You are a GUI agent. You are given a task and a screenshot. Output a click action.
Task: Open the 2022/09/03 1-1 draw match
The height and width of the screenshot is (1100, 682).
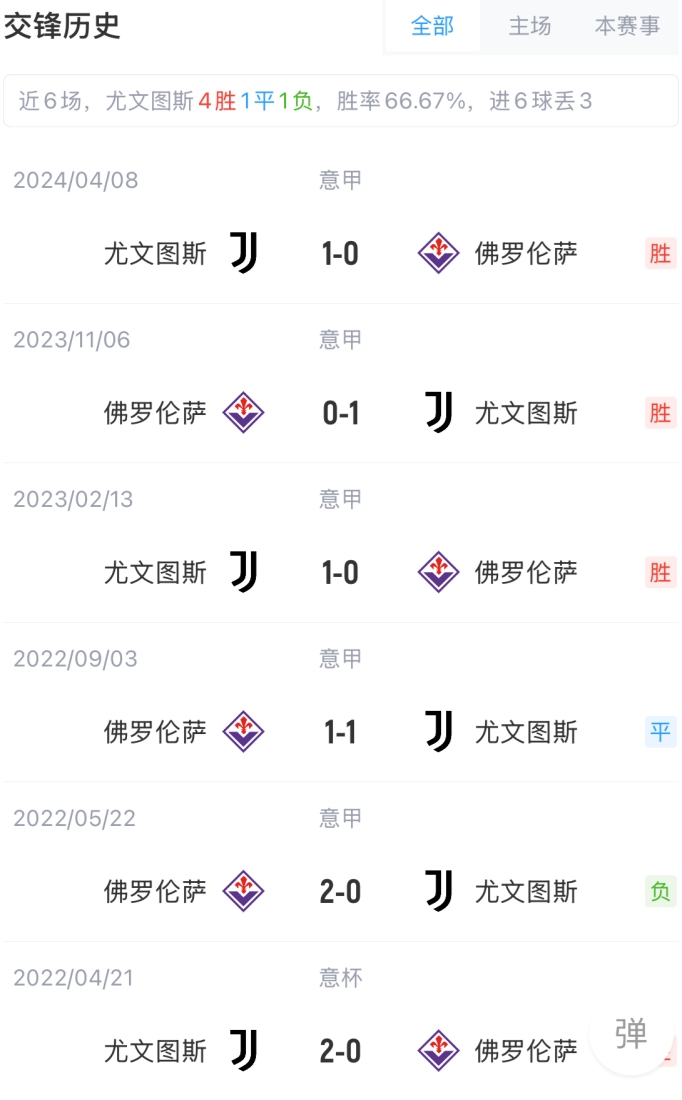point(340,732)
